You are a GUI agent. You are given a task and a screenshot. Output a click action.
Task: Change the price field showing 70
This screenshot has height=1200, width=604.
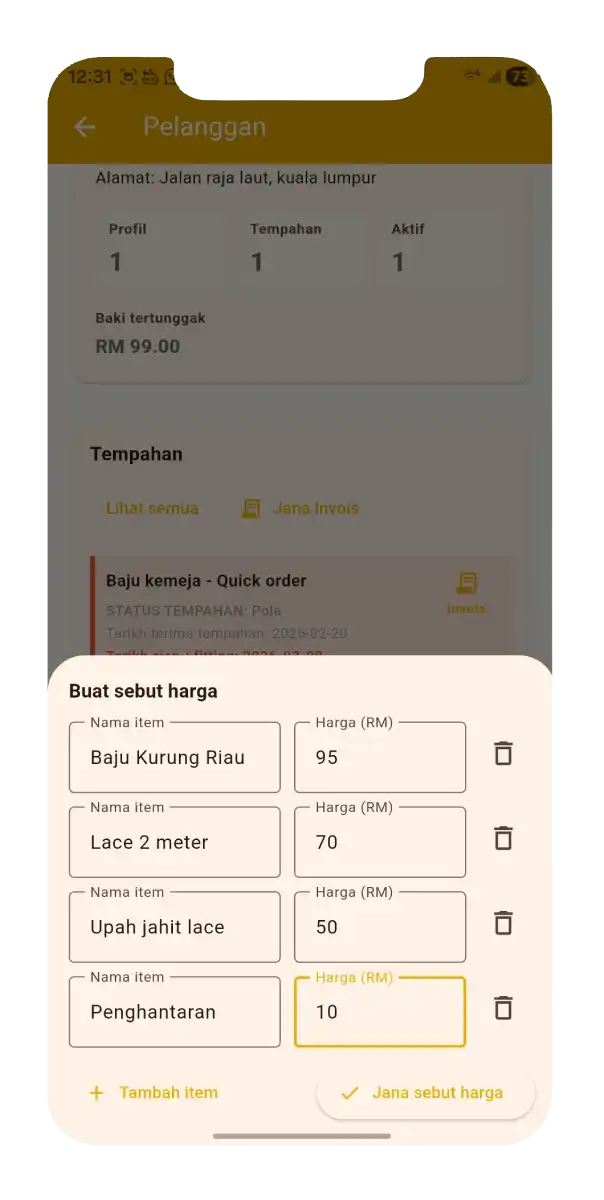(379, 842)
